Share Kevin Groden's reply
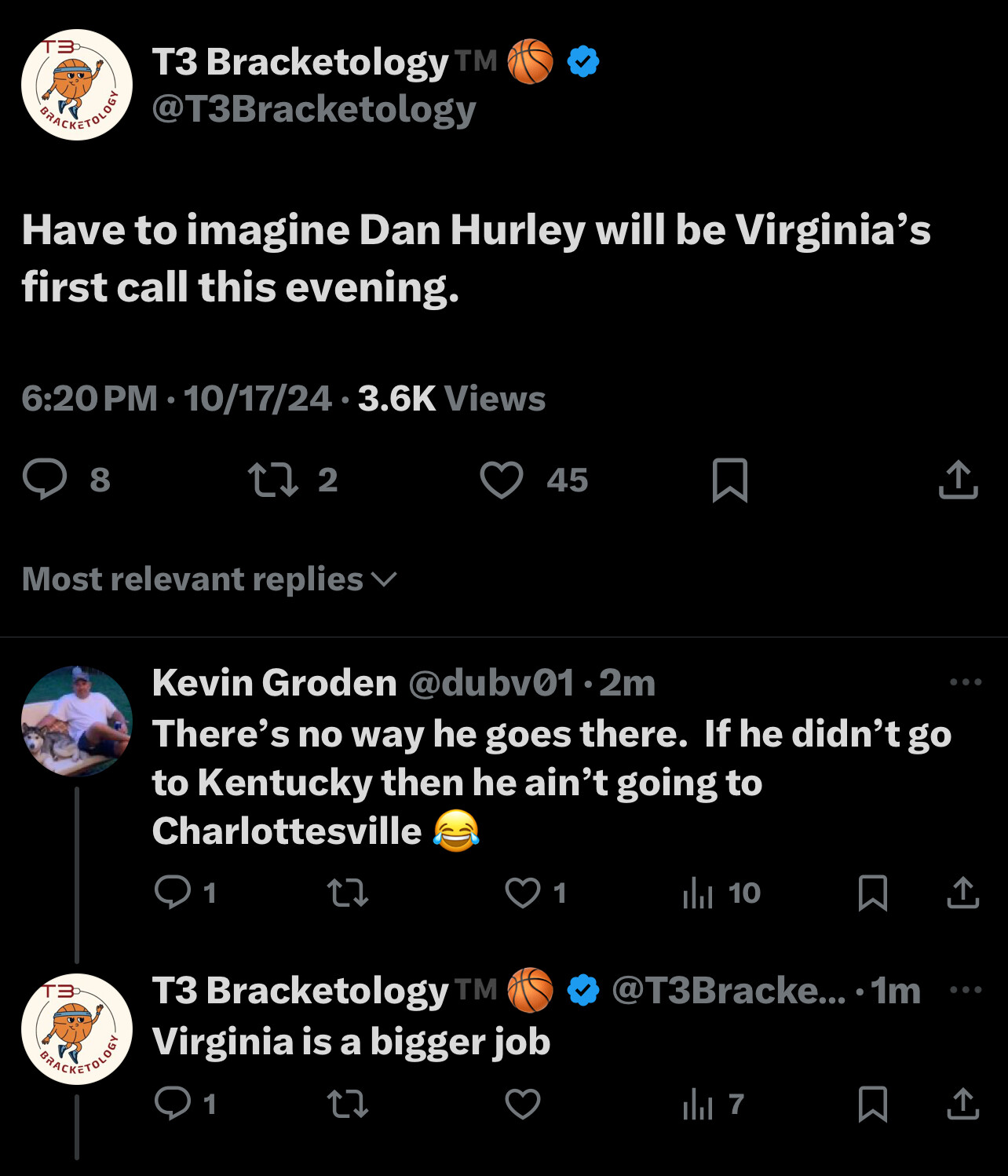 click(x=962, y=893)
